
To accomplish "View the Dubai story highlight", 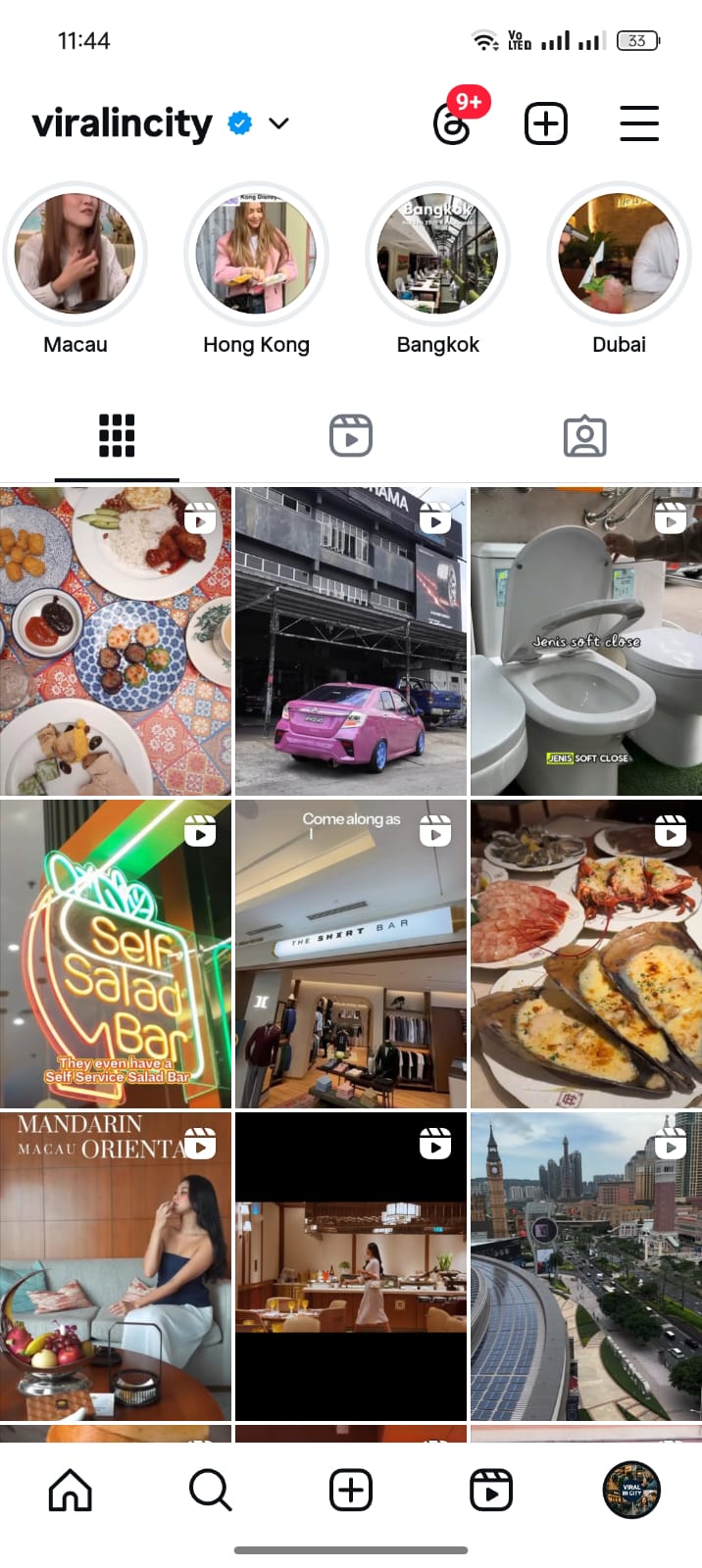I will tap(619, 255).
